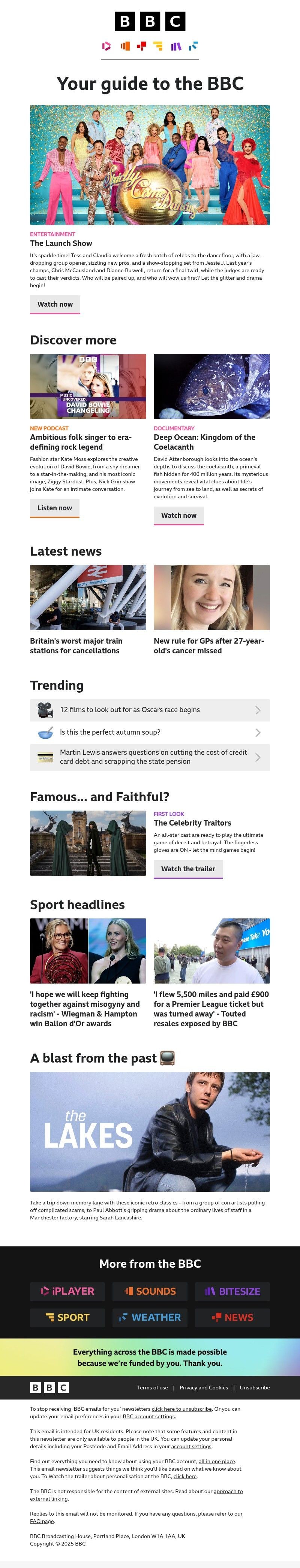Viewport: 300px width, 1568px height.
Task: Tap Watch now under The Launch Show
Action: click(55, 304)
